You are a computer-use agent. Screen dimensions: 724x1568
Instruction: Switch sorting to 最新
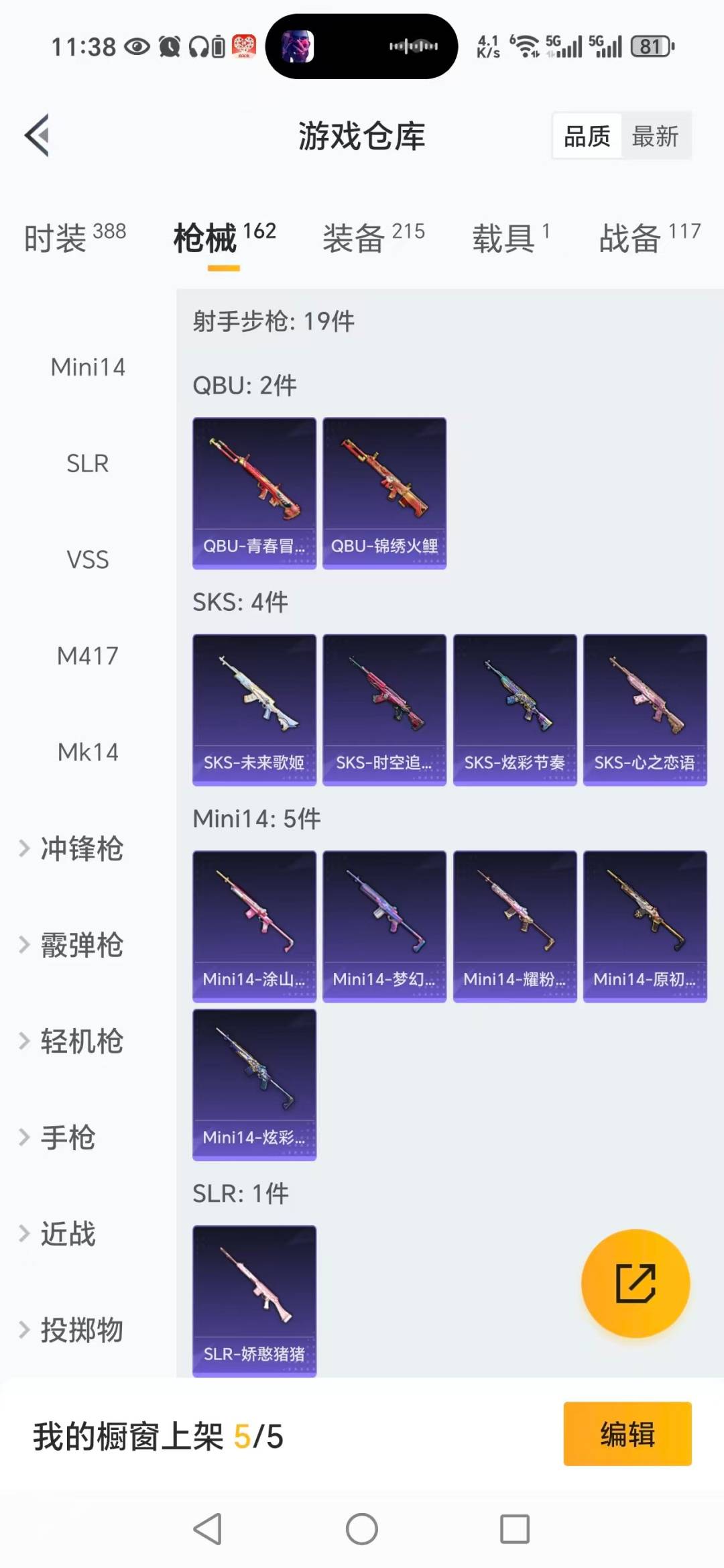(655, 135)
